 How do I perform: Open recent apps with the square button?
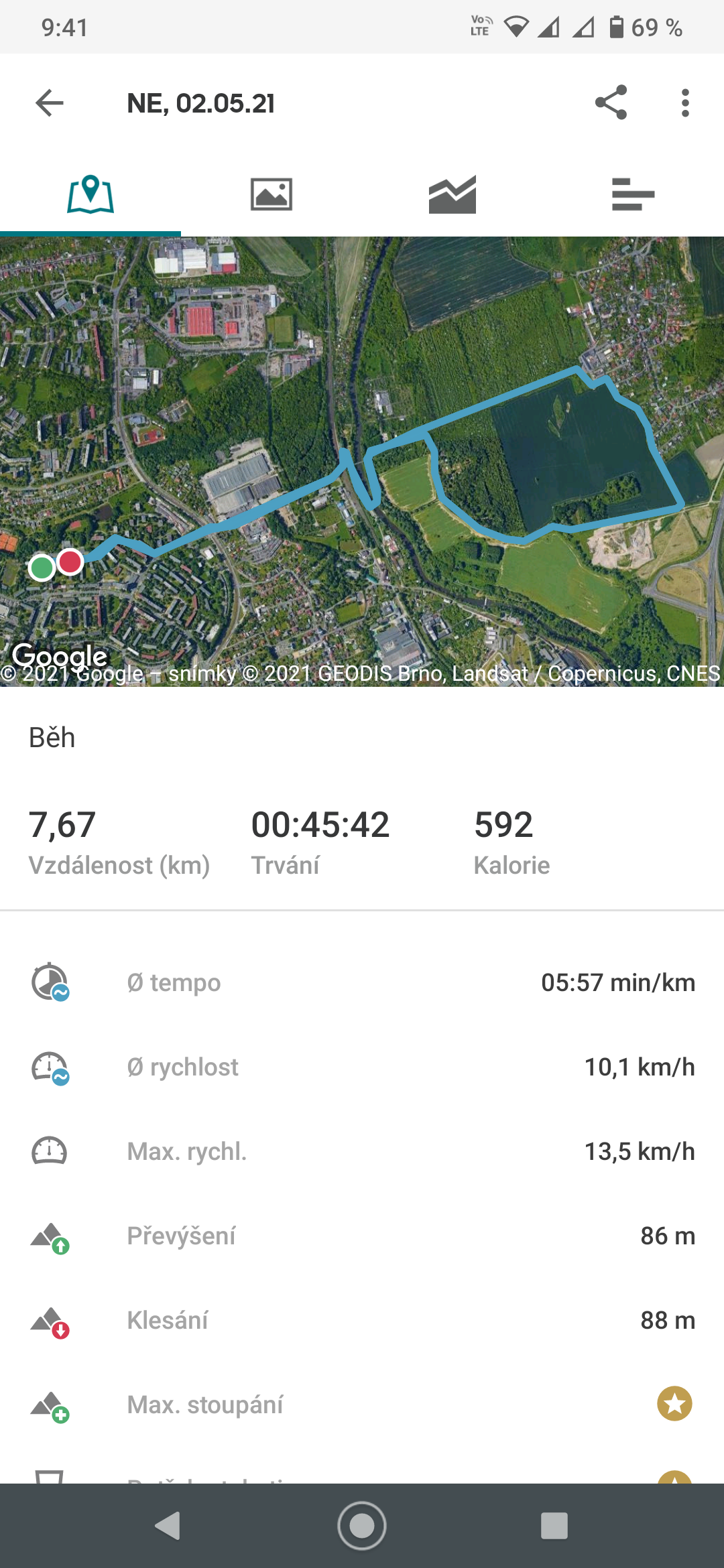554,1526
